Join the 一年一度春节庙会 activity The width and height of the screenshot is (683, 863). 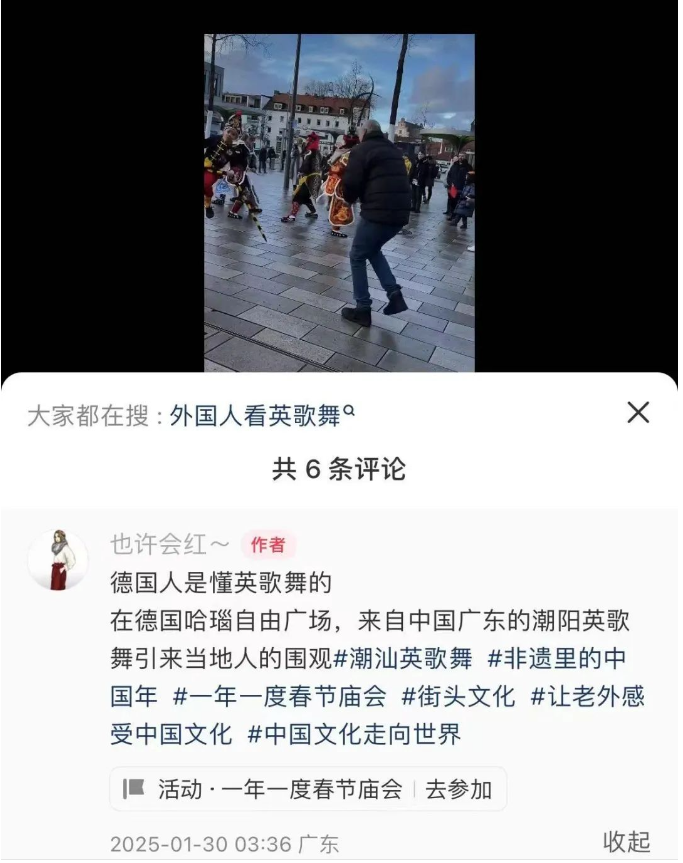coord(459,789)
